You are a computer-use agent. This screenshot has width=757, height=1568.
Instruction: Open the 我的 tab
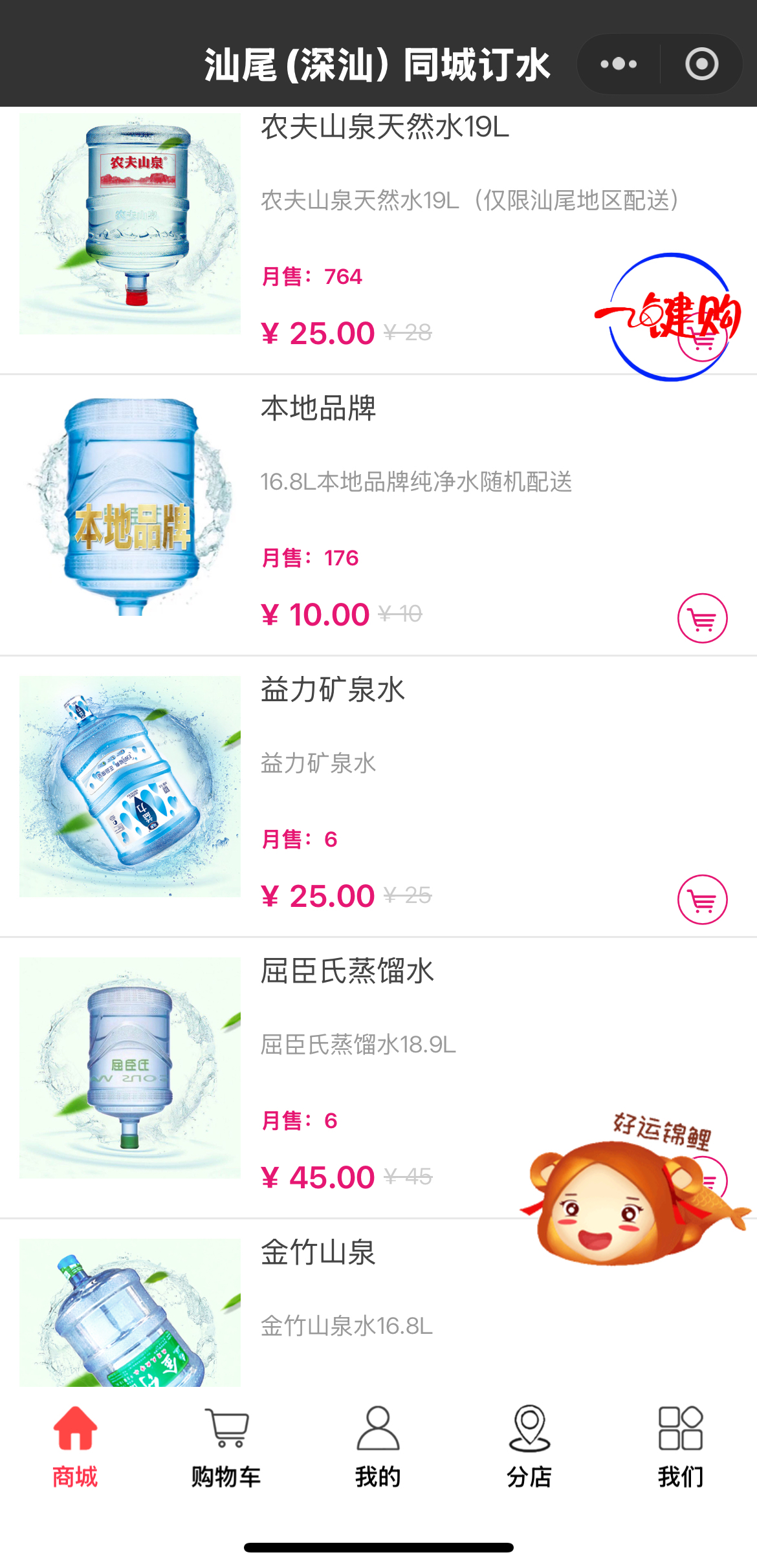click(x=378, y=1446)
